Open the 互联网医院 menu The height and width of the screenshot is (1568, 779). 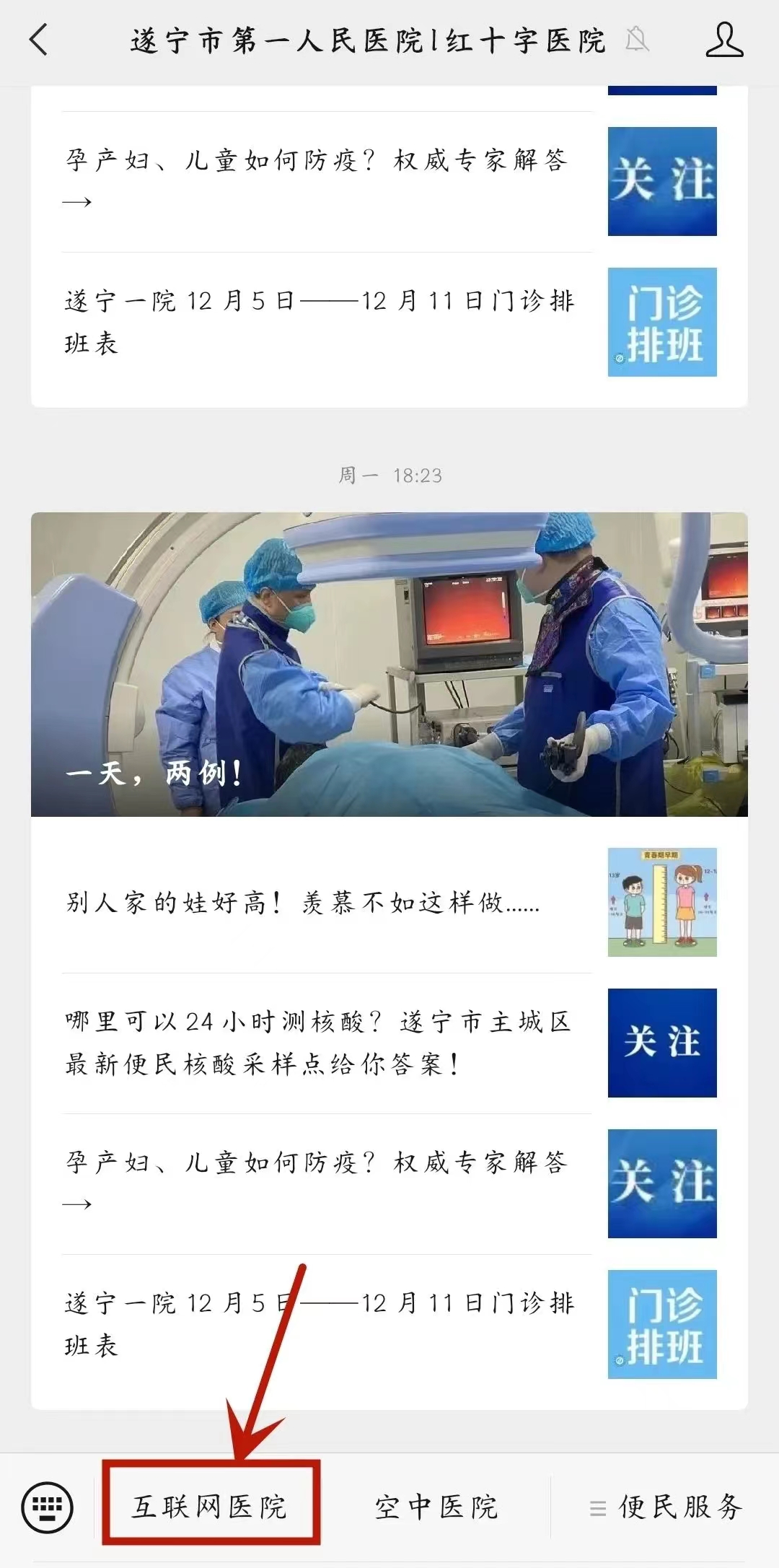[210, 1507]
